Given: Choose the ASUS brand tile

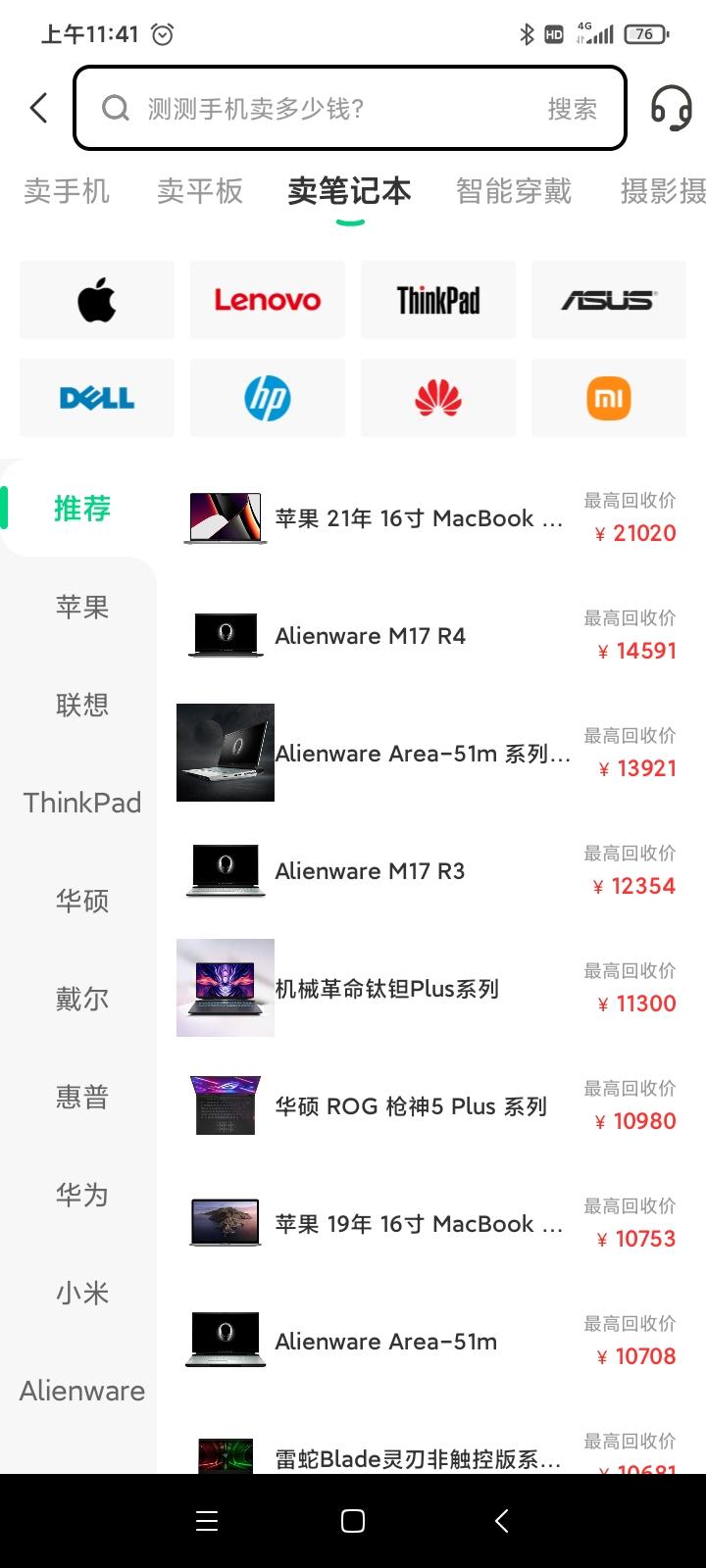Looking at the screenshot, I should 609,300.
